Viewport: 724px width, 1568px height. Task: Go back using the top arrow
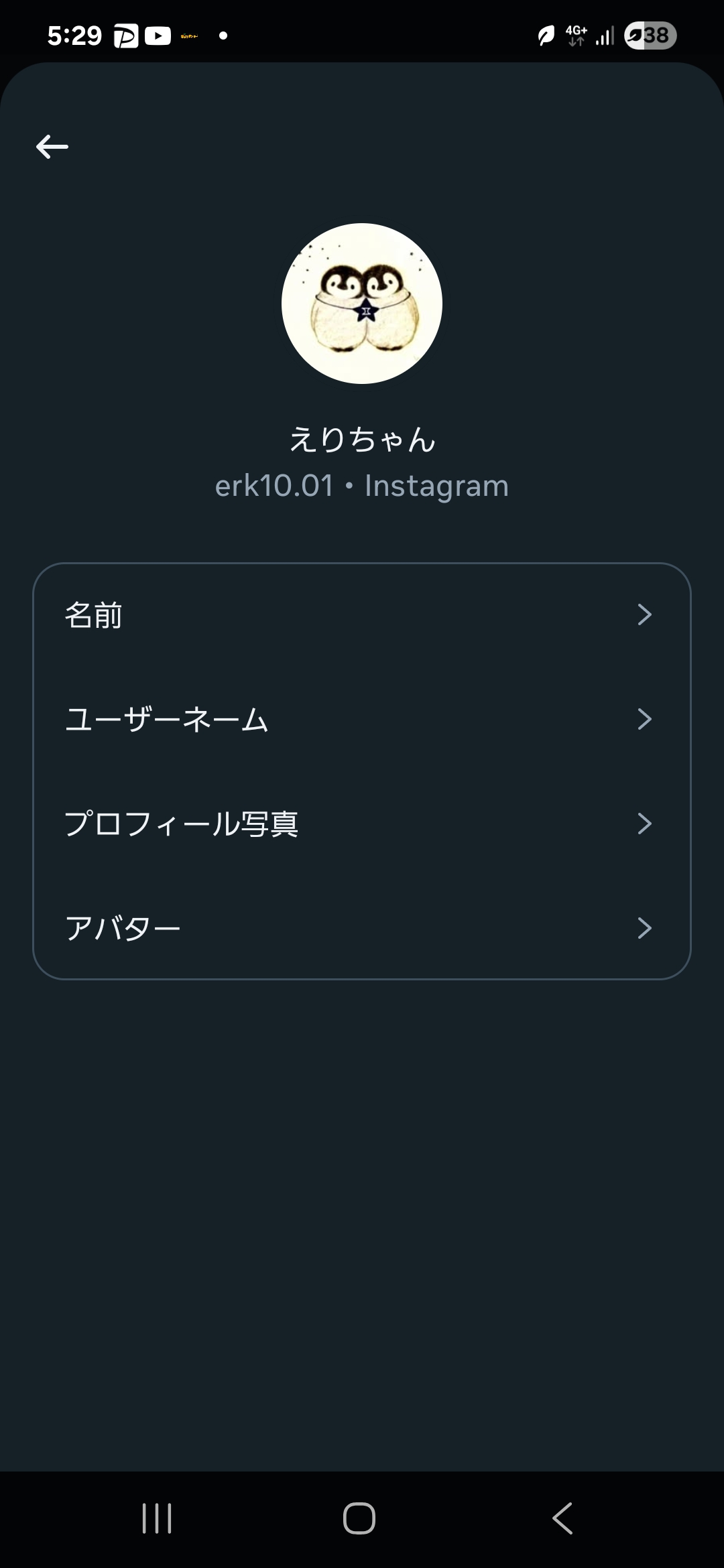(x=52, y=147)
